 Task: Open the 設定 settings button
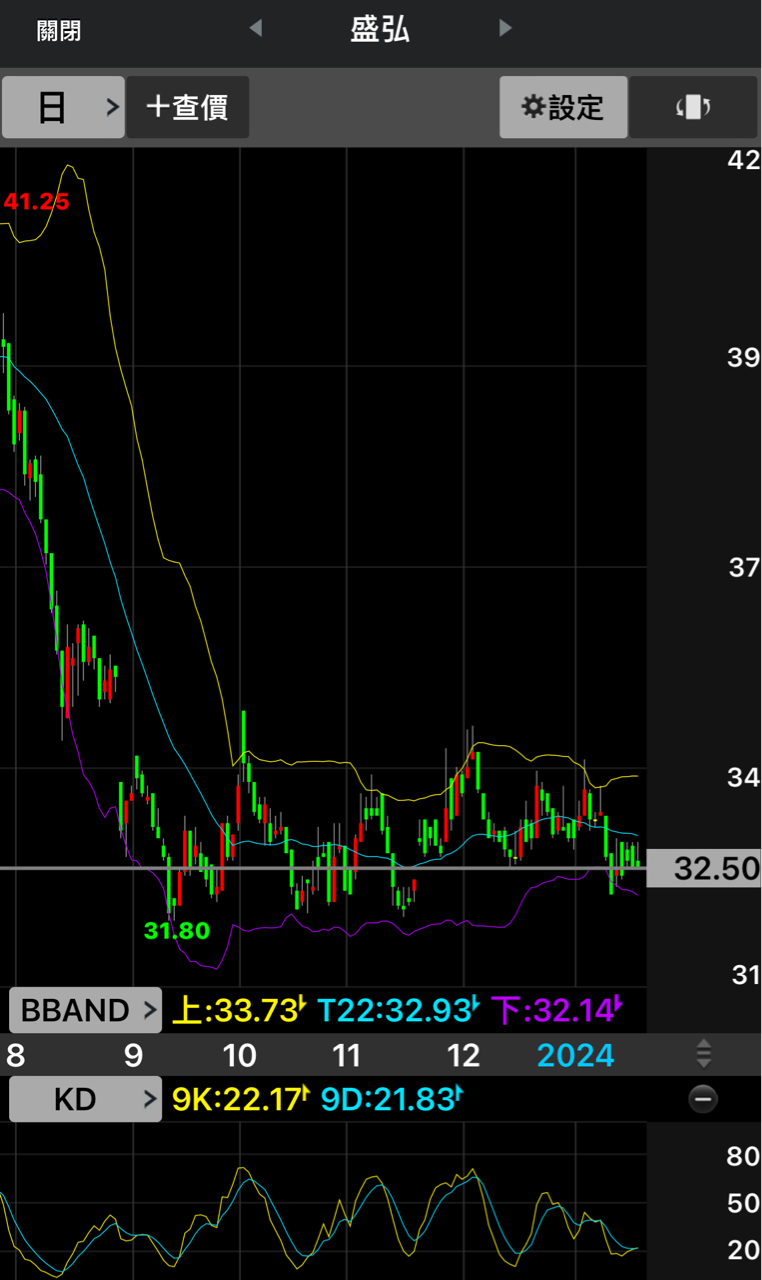pos(564,107)
